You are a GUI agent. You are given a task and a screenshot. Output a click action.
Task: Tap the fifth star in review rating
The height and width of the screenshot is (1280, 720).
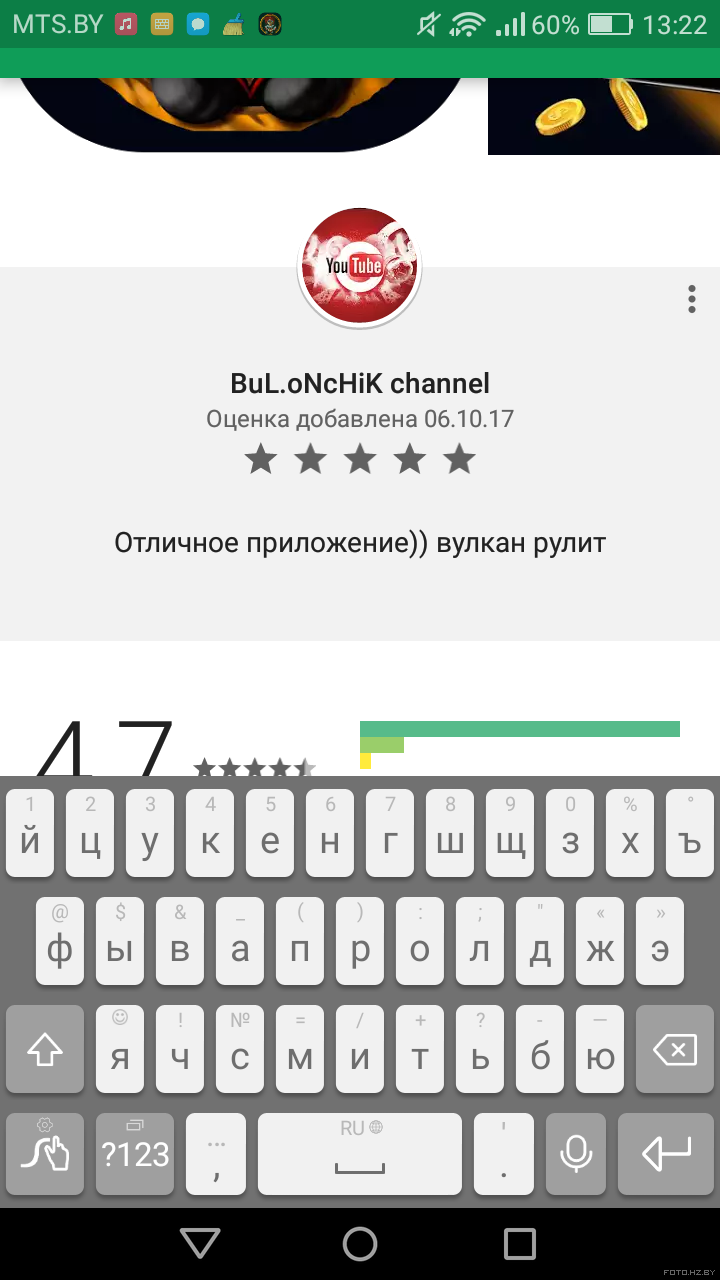460,459
